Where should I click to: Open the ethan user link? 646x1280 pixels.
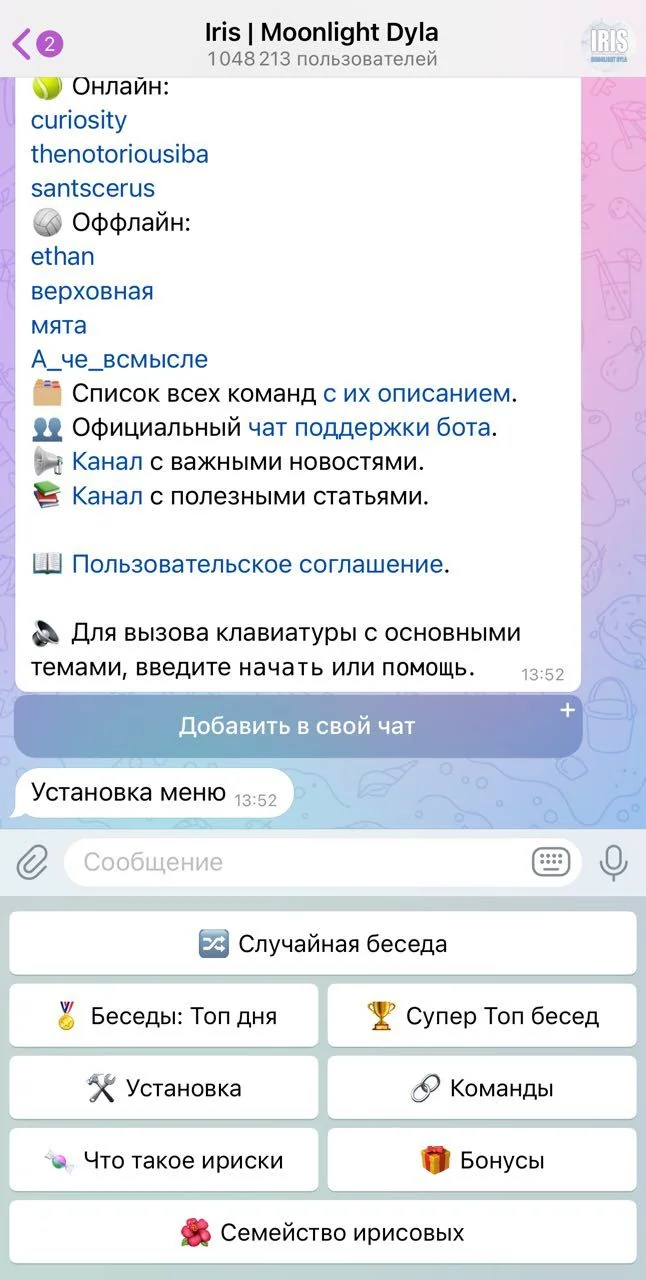click(x=63, y=256)
